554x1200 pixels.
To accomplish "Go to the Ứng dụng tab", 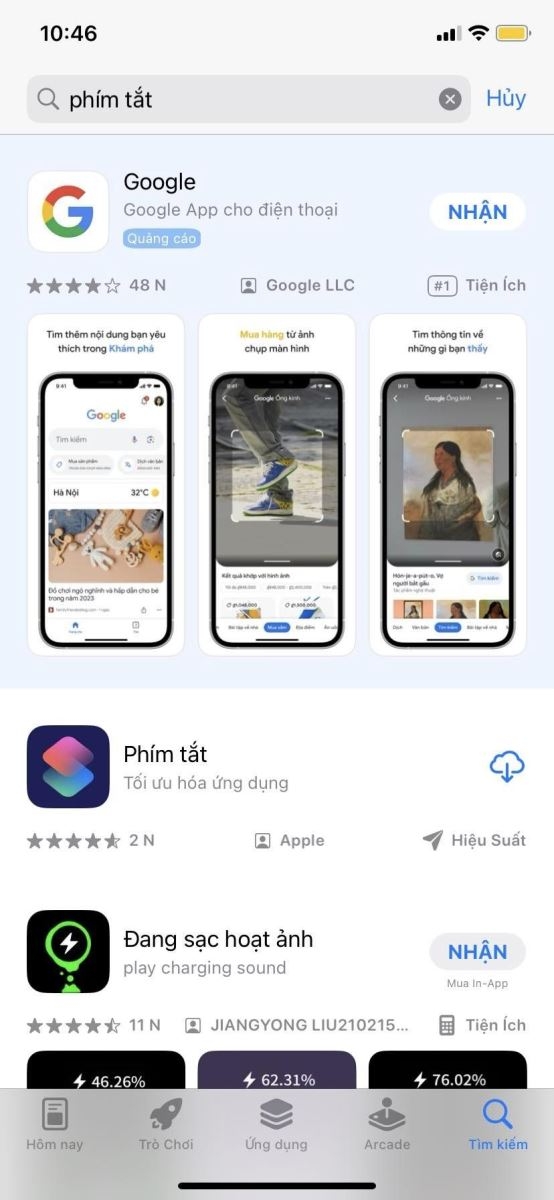I will pyautogui.click(x=276, y=1125).
